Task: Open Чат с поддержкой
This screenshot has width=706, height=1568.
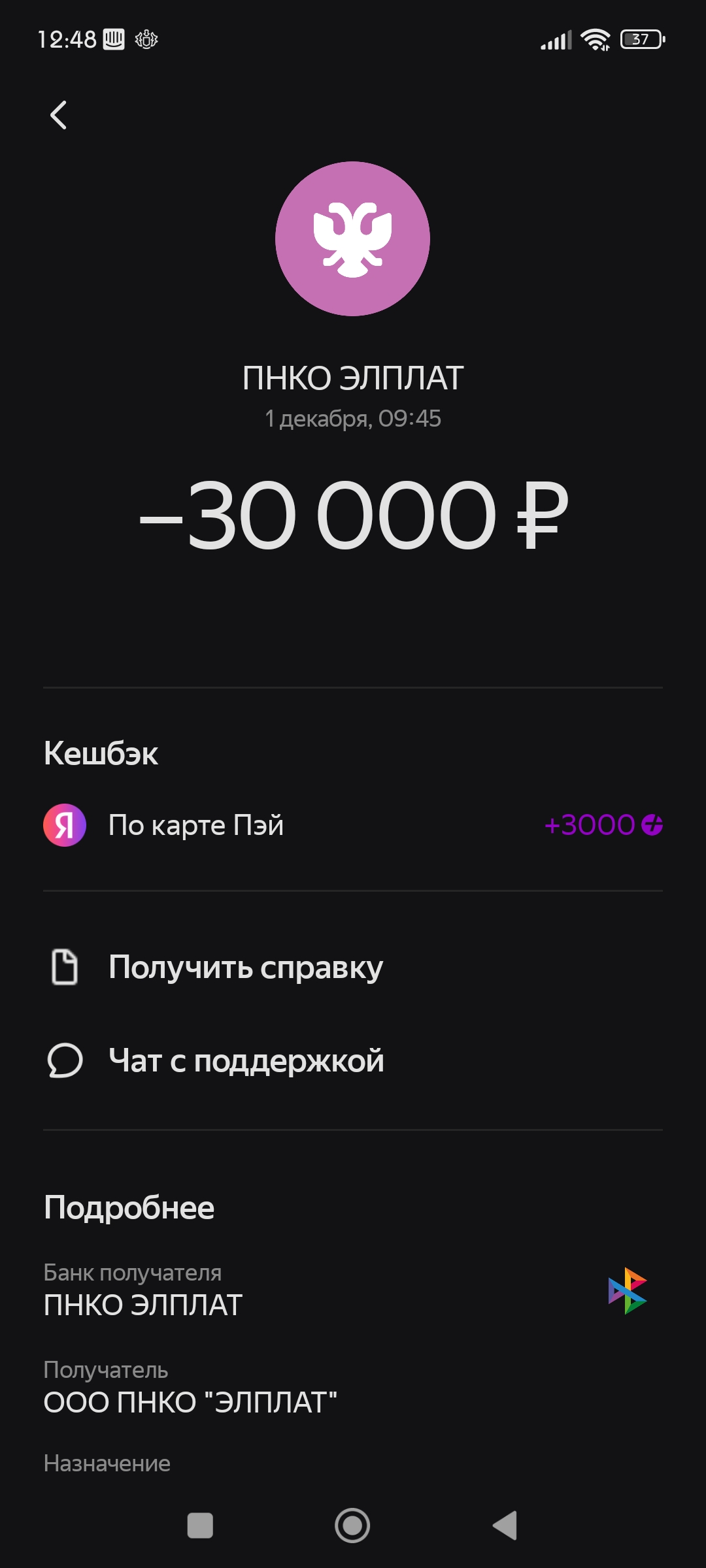Action: (x=246, y=1060)
